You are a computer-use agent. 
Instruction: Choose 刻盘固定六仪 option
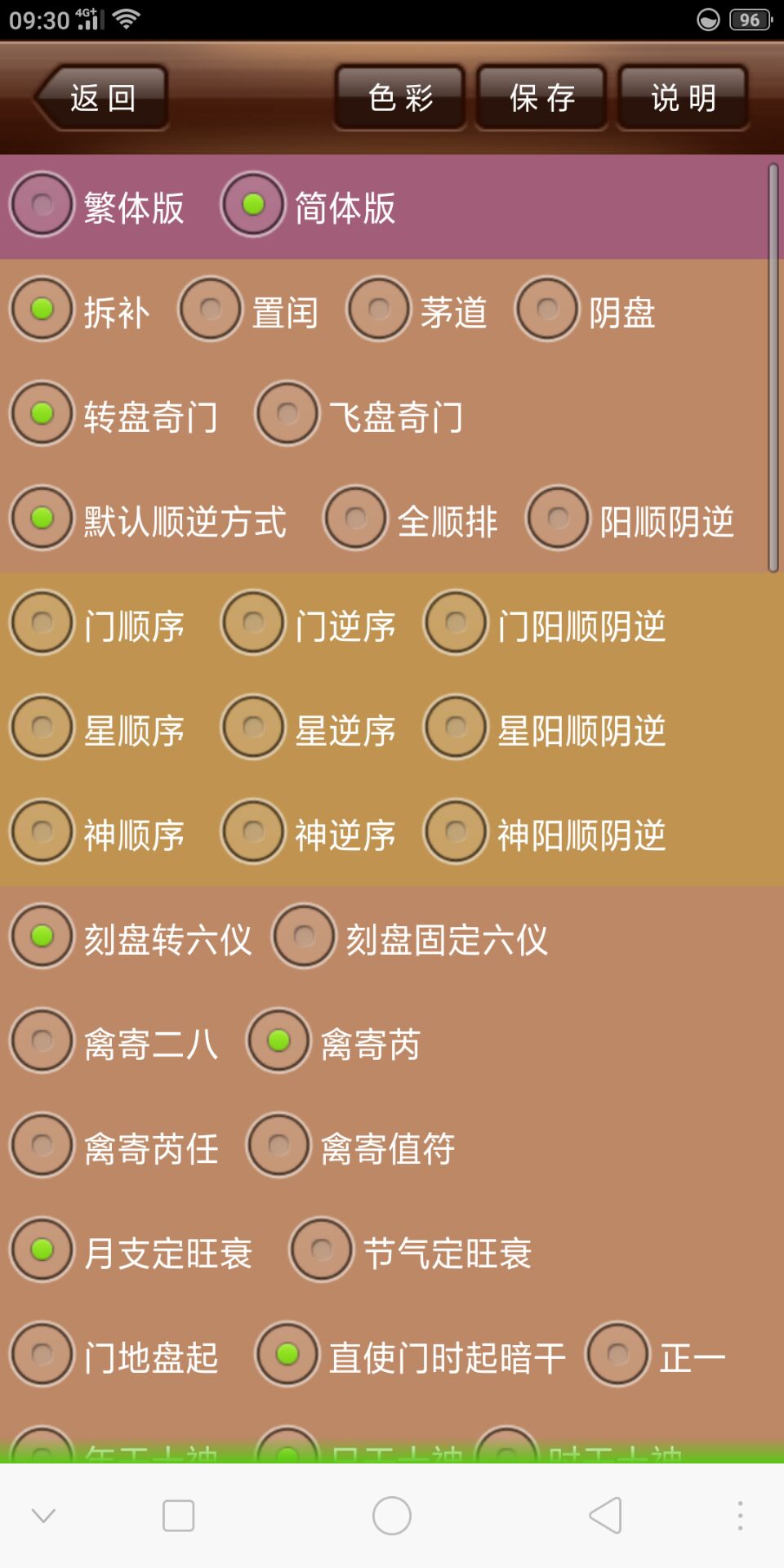coord(305,937)
